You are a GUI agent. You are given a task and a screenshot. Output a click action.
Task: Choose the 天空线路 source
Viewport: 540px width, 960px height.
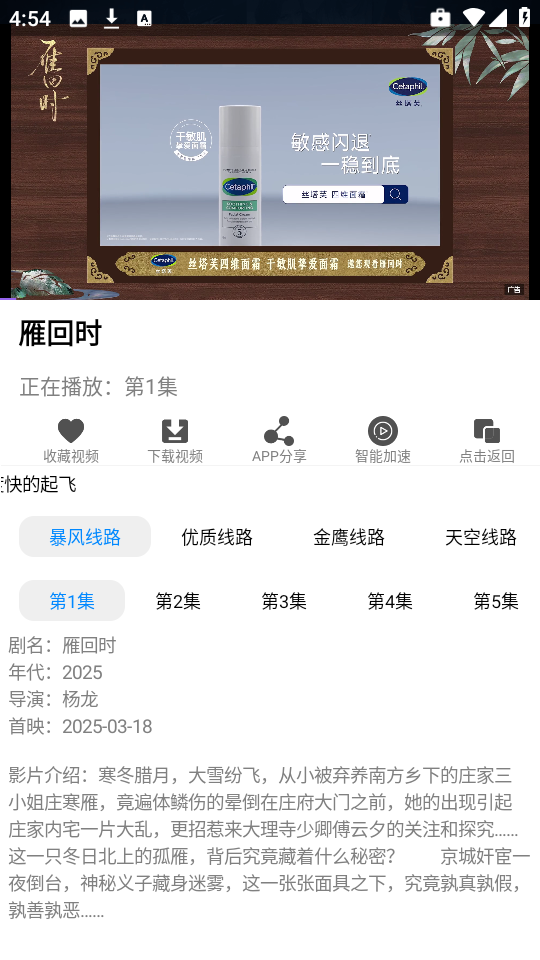[x=481, y=537]
